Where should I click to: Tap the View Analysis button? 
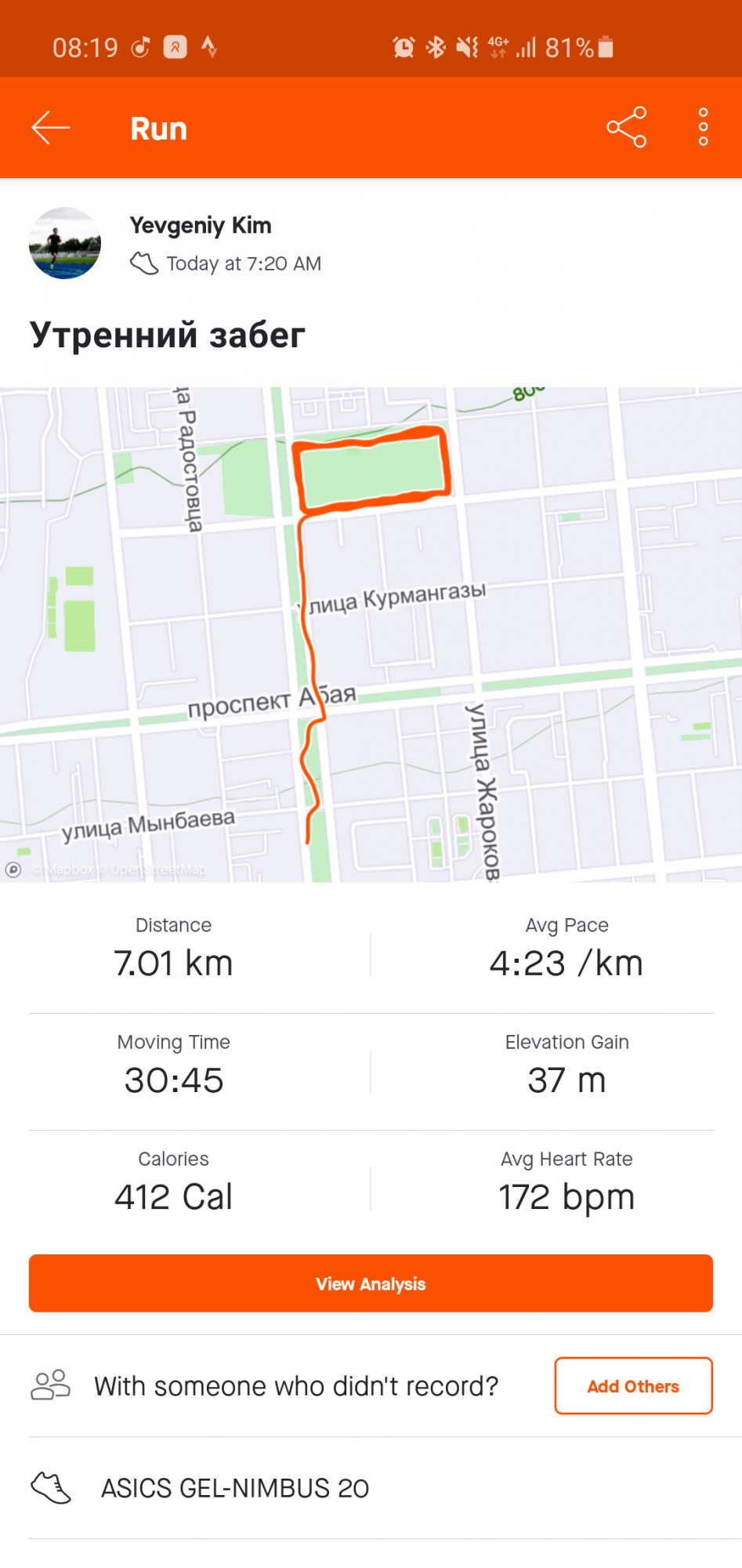[x=371, y=1283]
